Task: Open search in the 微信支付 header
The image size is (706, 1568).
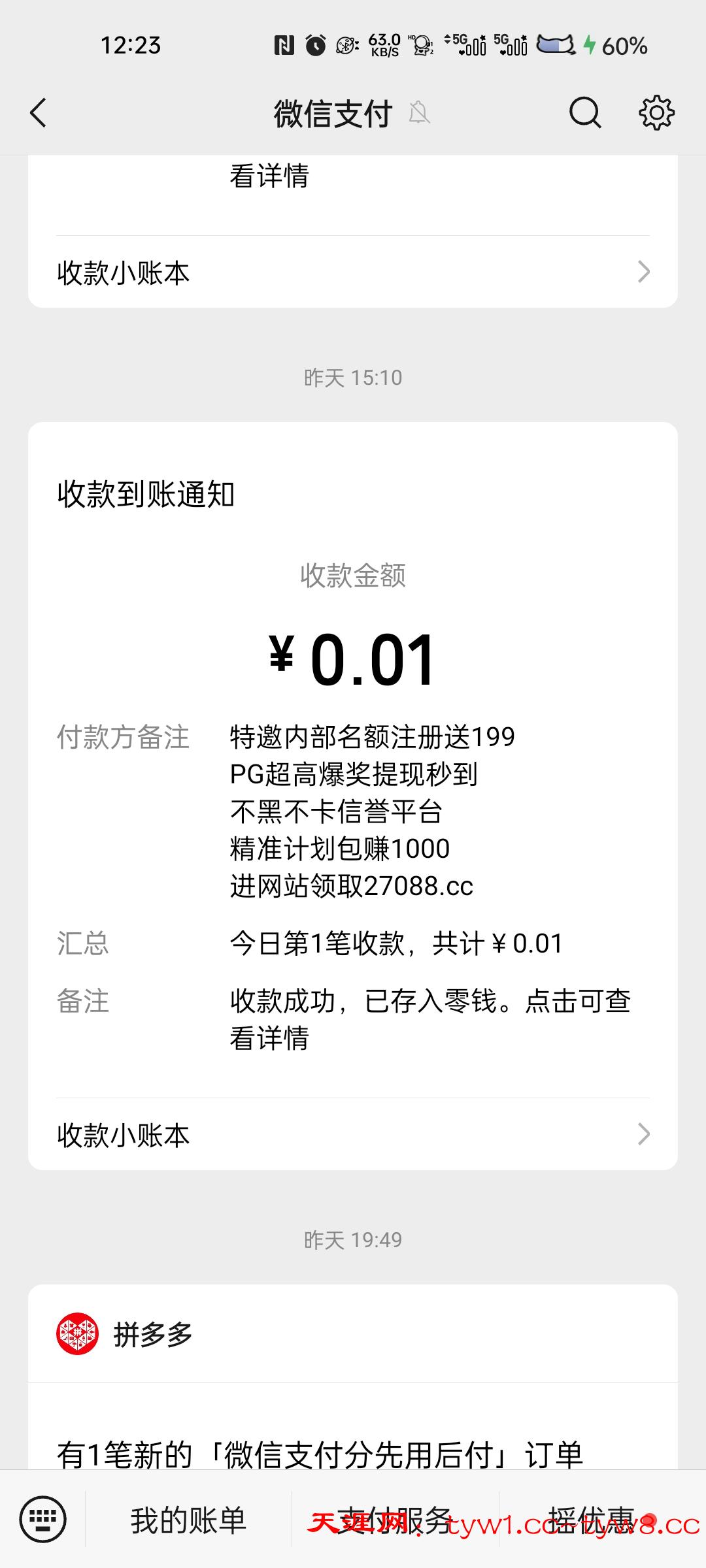Action: pos(584,113)
